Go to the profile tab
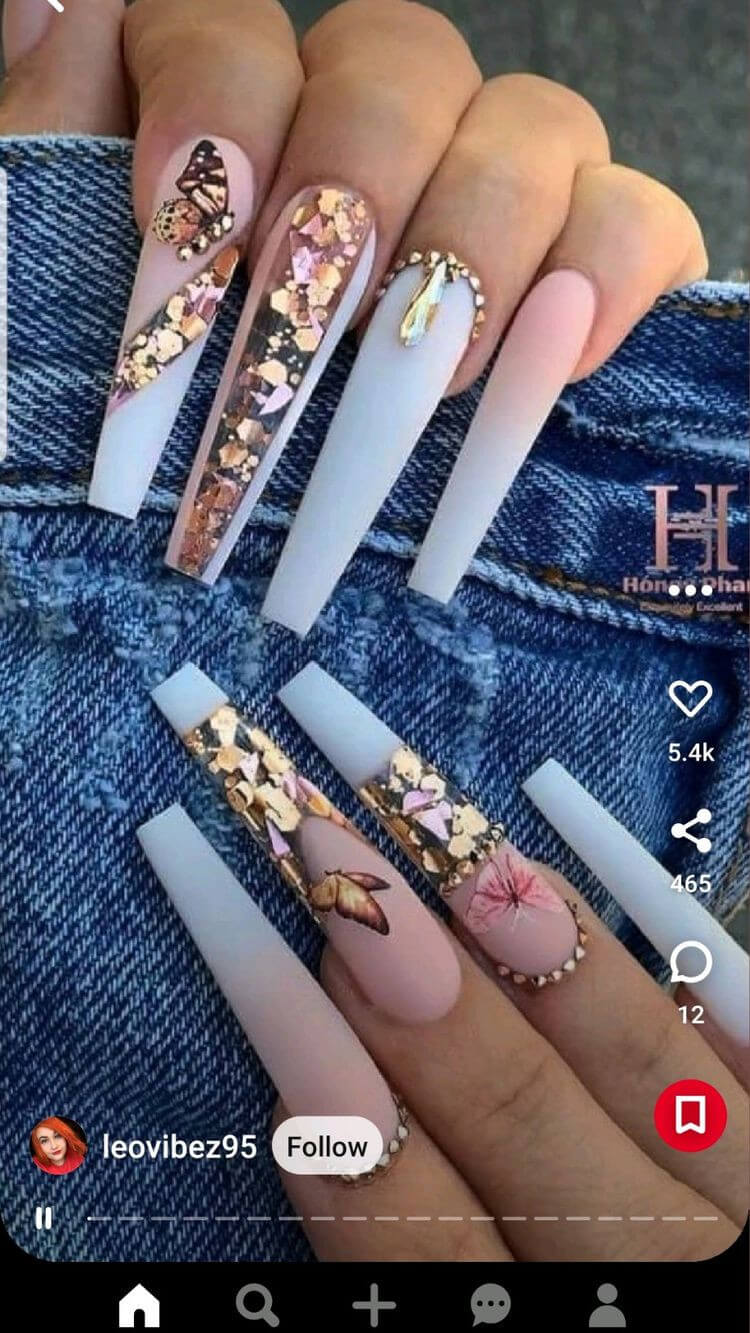This screenshot has height=1333, width=750. coord(607,1305)
